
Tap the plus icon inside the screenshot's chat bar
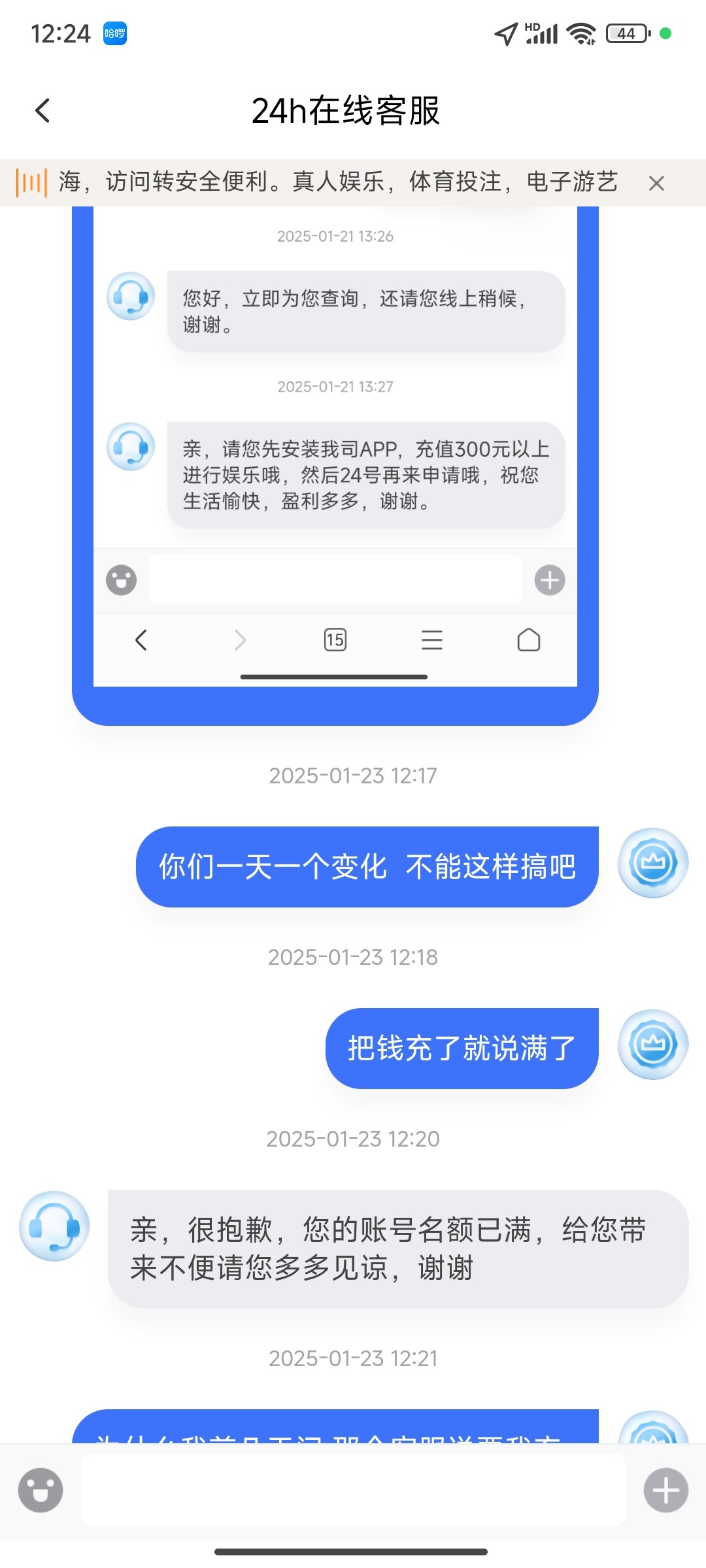(549, 580)
